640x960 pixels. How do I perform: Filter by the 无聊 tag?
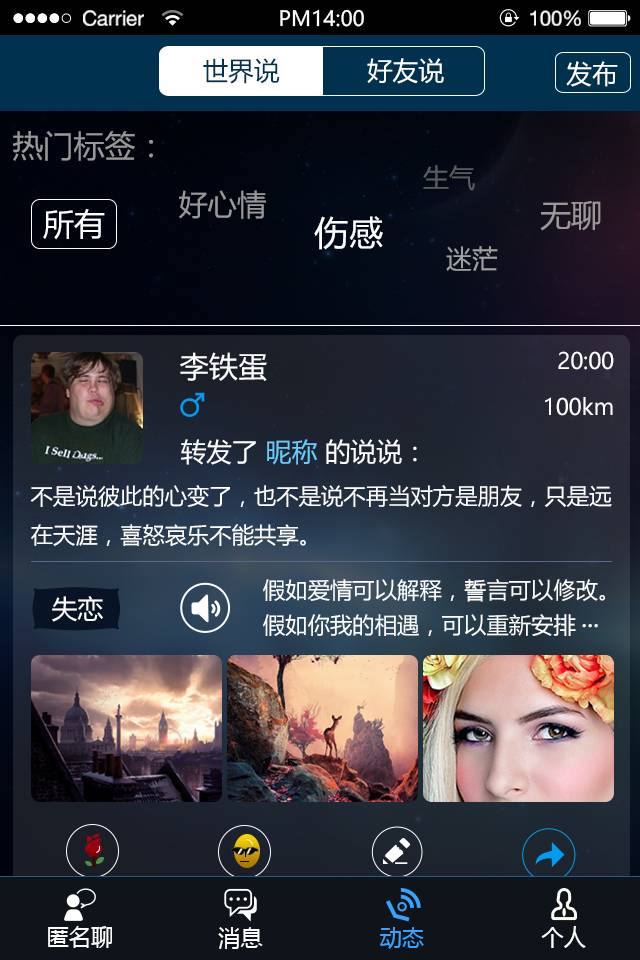[570, 215]
